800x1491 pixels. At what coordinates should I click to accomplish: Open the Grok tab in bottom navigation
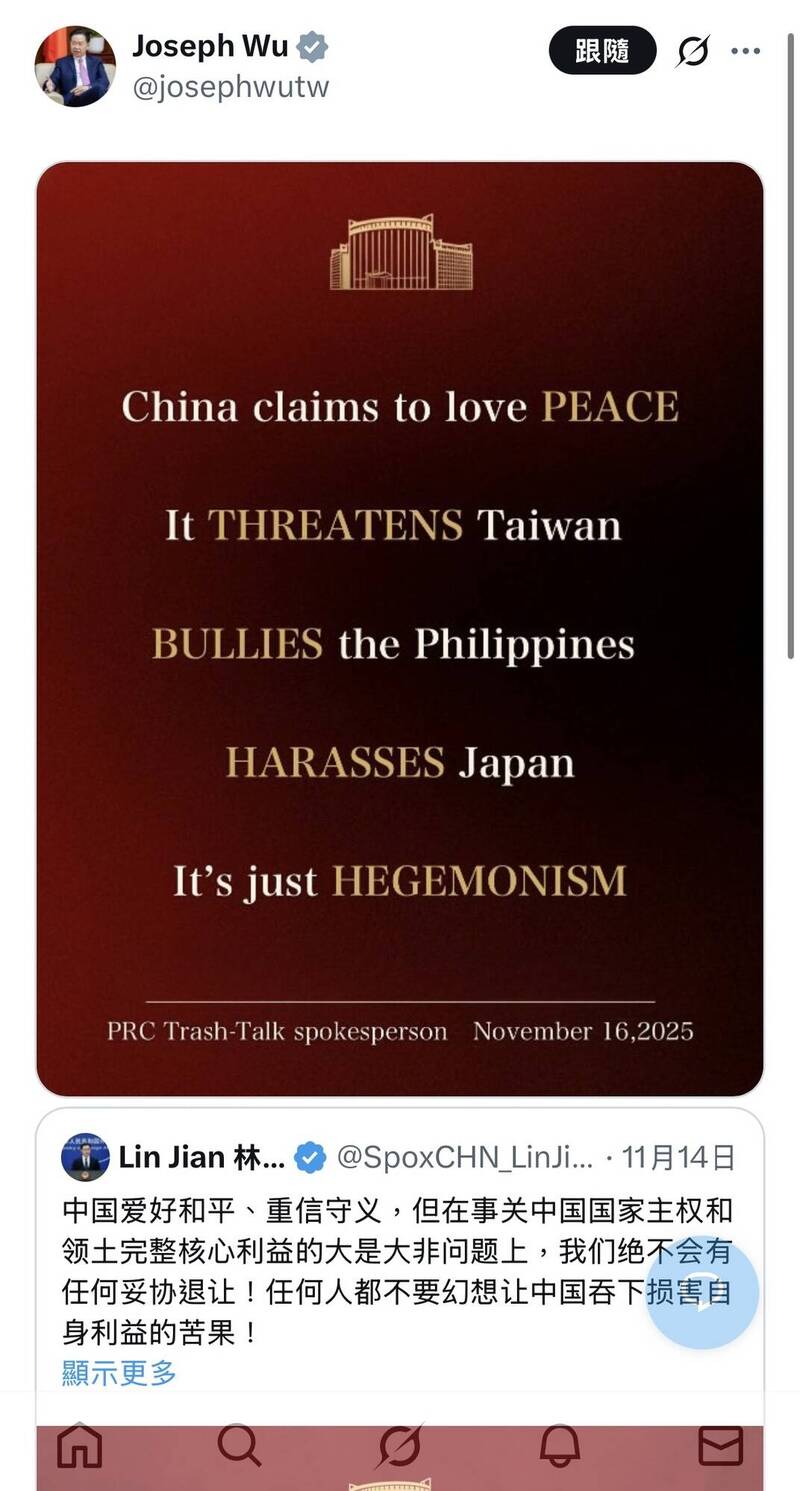[400, 1445]
